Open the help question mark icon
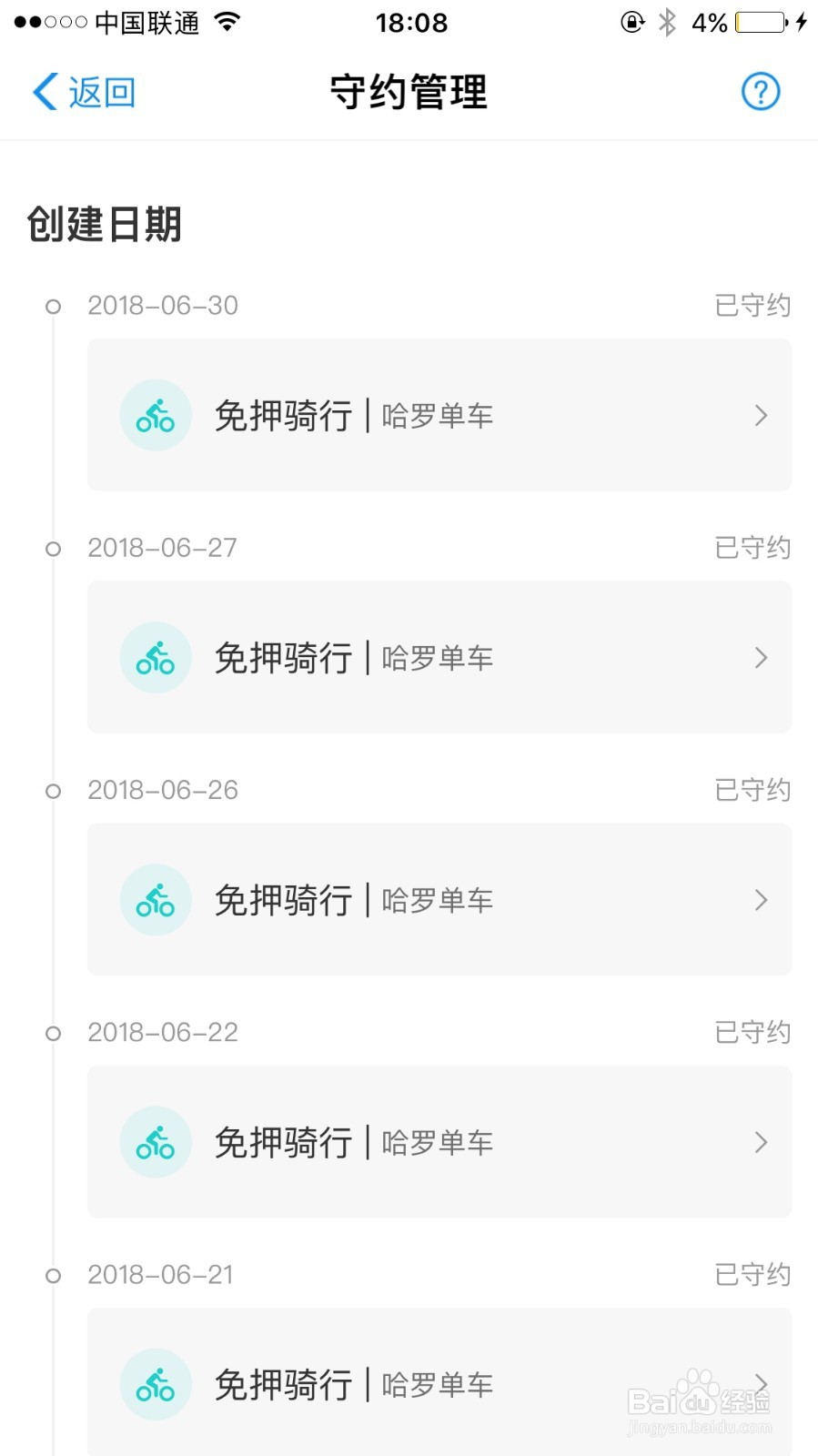Image resolution: width=818 pixels, height=1456 pixels. point(761,91)
